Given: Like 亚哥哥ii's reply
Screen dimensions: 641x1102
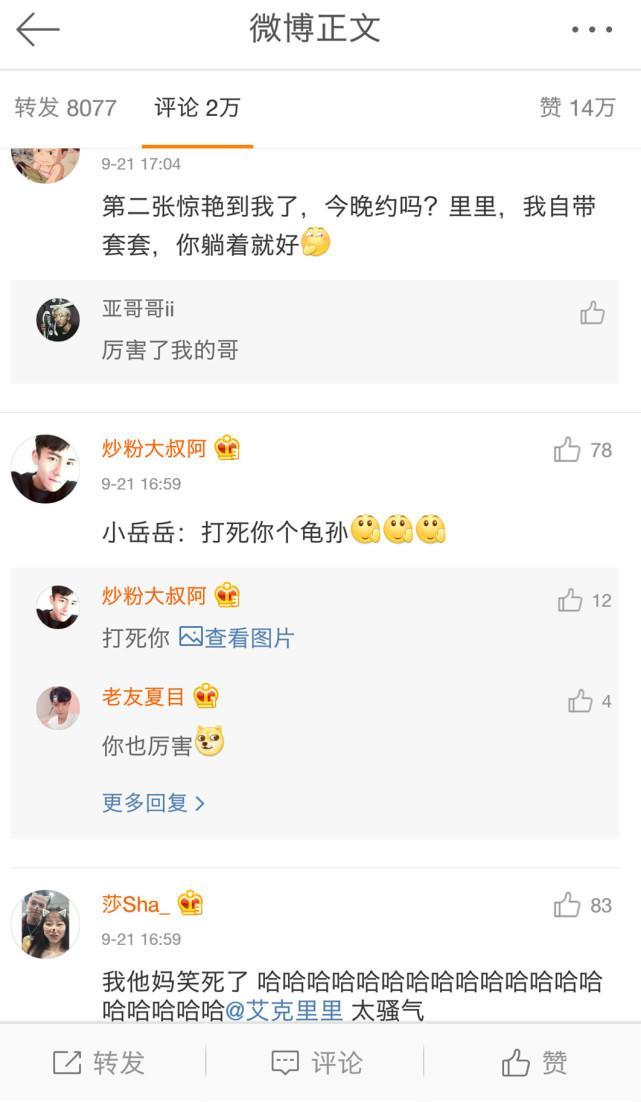Looking at the screenshot, I should (592, 313).
